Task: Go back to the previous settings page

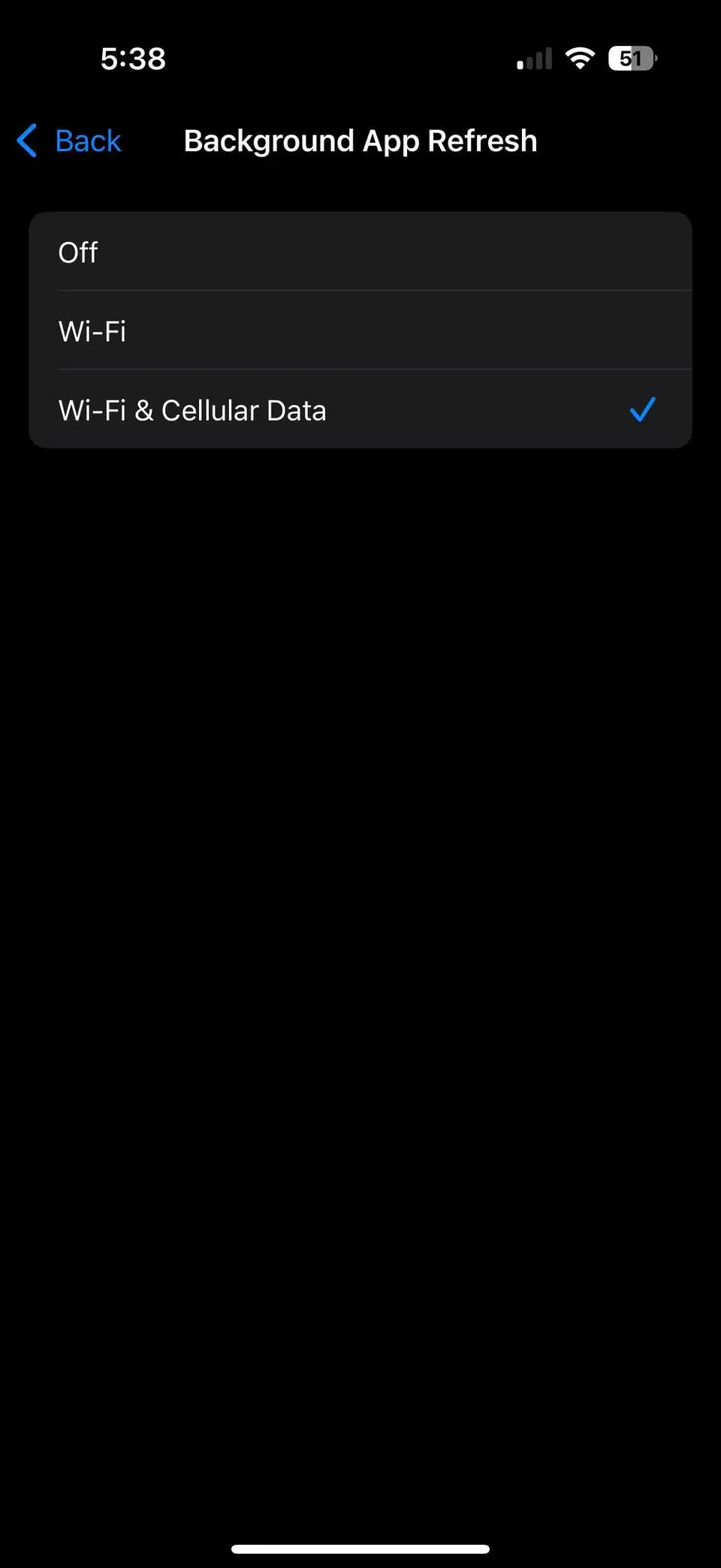Action: tap(71, 141)
